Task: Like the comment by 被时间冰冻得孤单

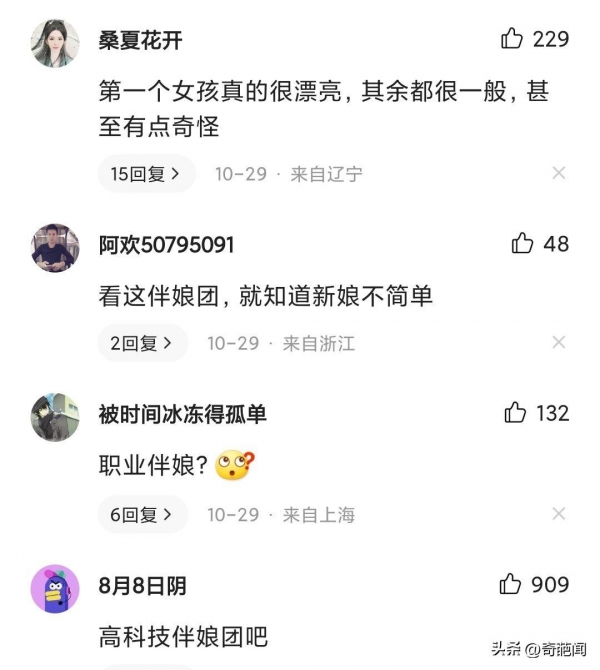Action: point(515,412)
